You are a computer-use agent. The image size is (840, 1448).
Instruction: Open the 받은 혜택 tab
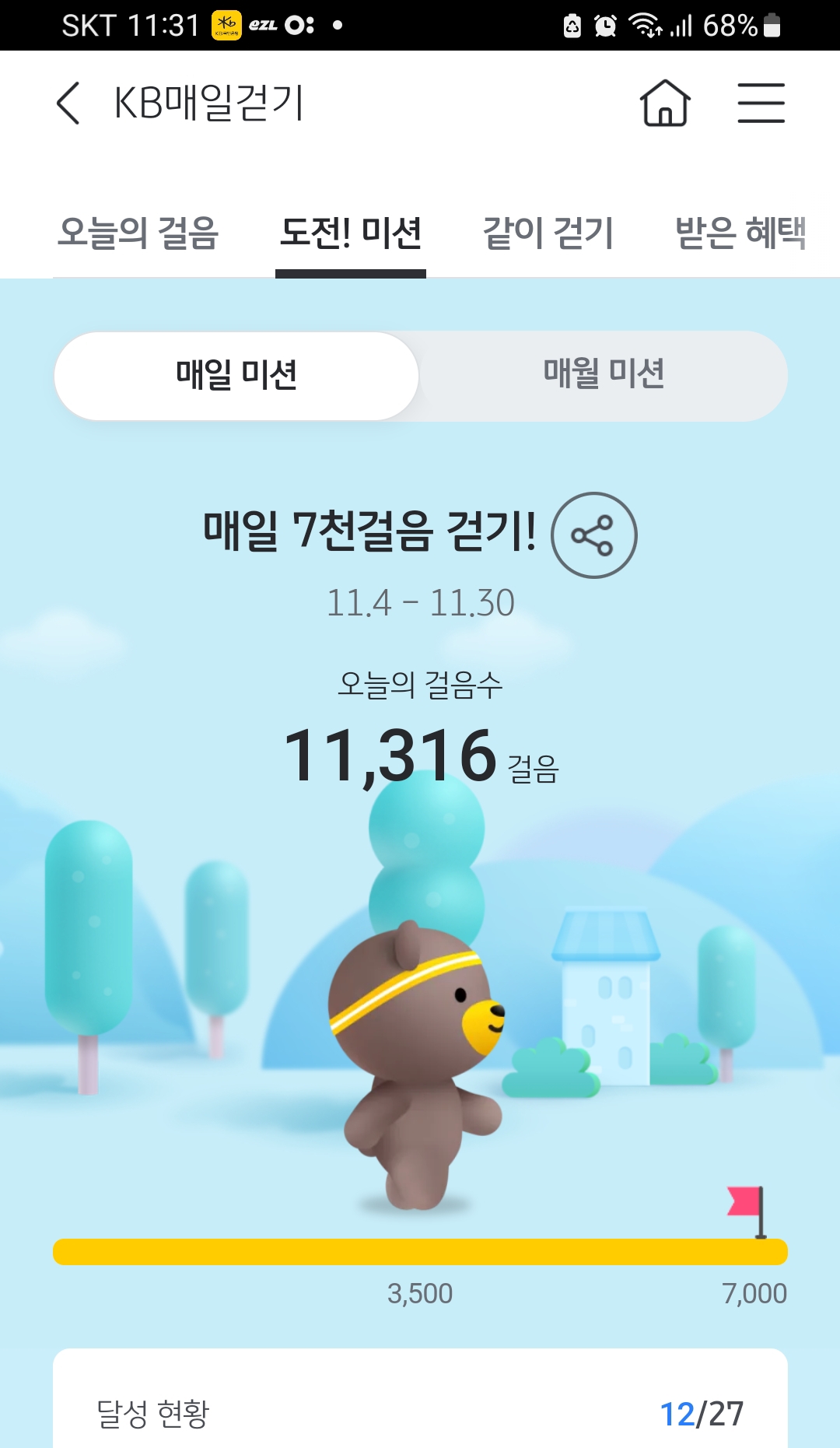[740, 233]
